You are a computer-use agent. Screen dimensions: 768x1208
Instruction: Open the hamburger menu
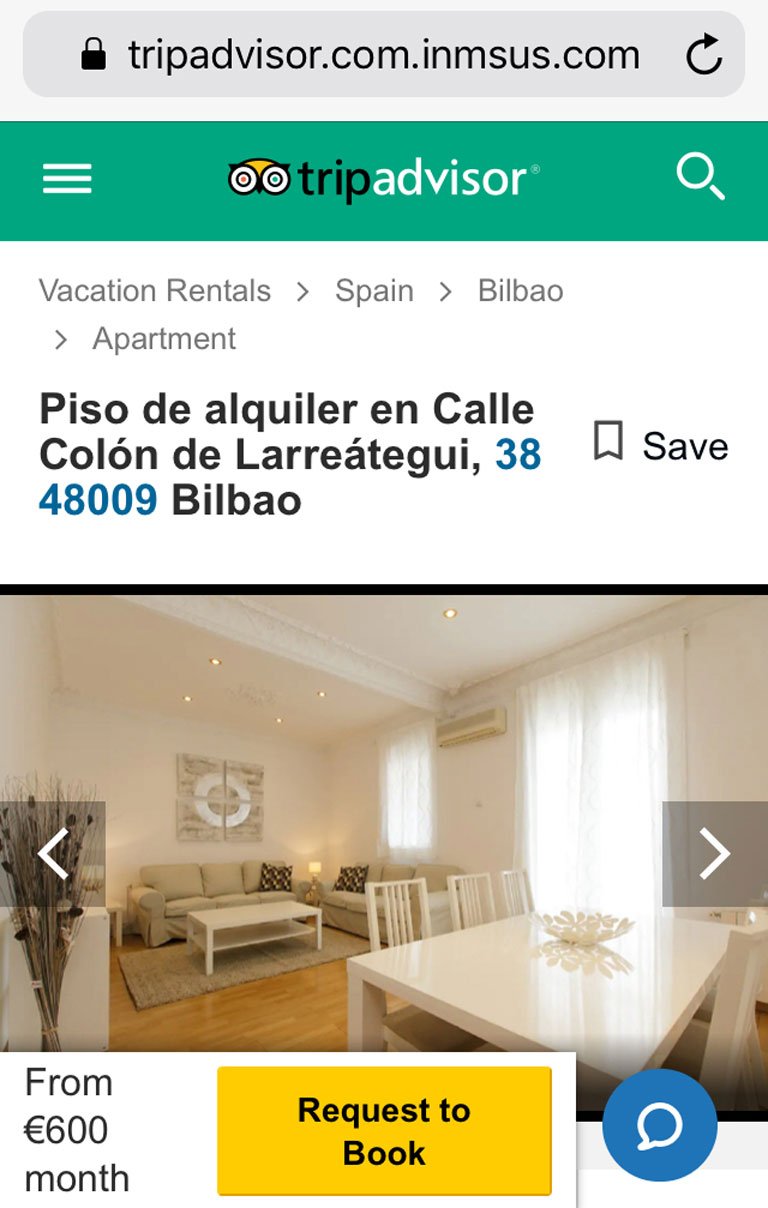67,179
